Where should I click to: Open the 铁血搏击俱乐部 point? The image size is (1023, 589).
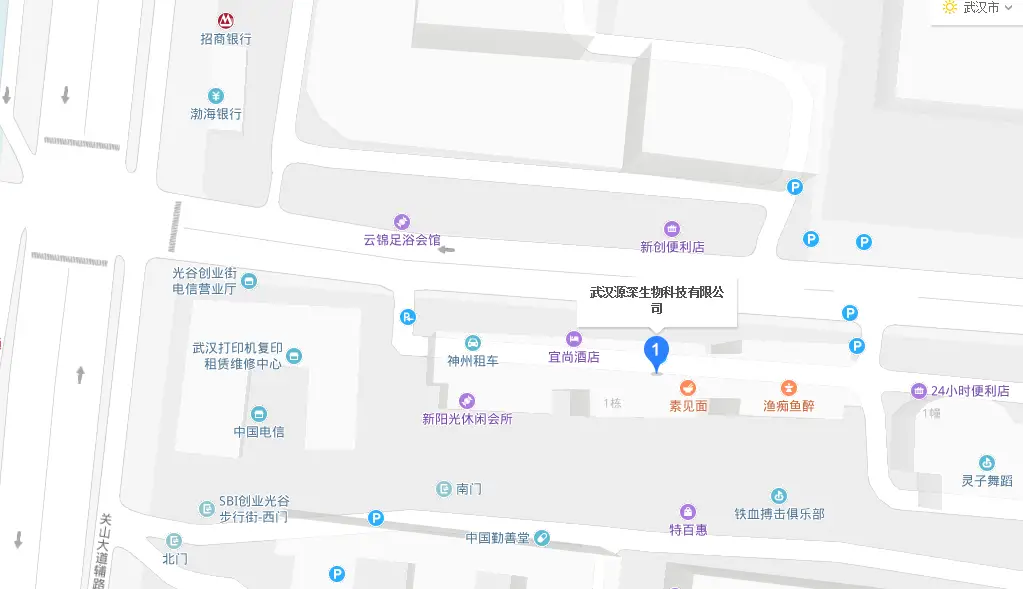pos(779,496)
